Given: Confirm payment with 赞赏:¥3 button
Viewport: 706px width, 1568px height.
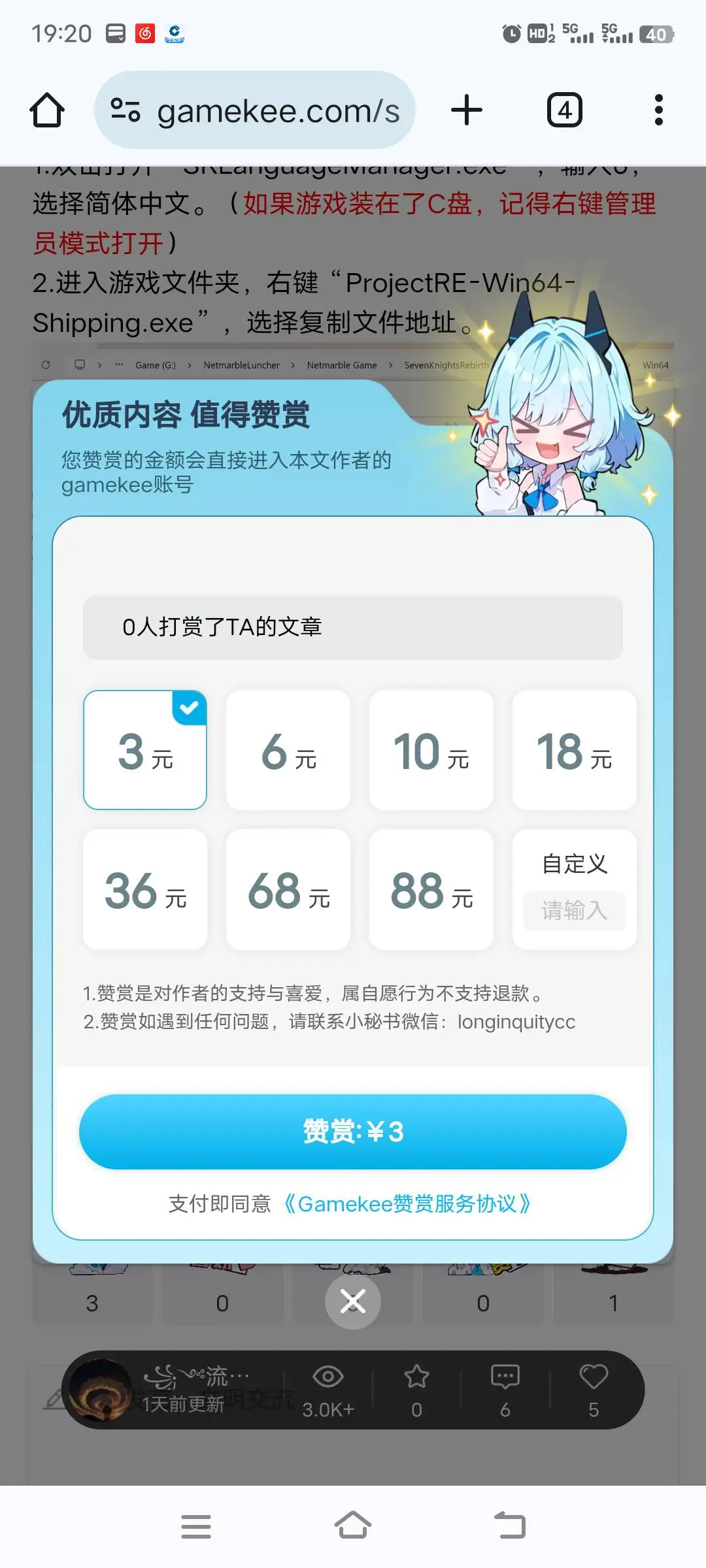Looking at the screenshot, I should [353, 1132].
